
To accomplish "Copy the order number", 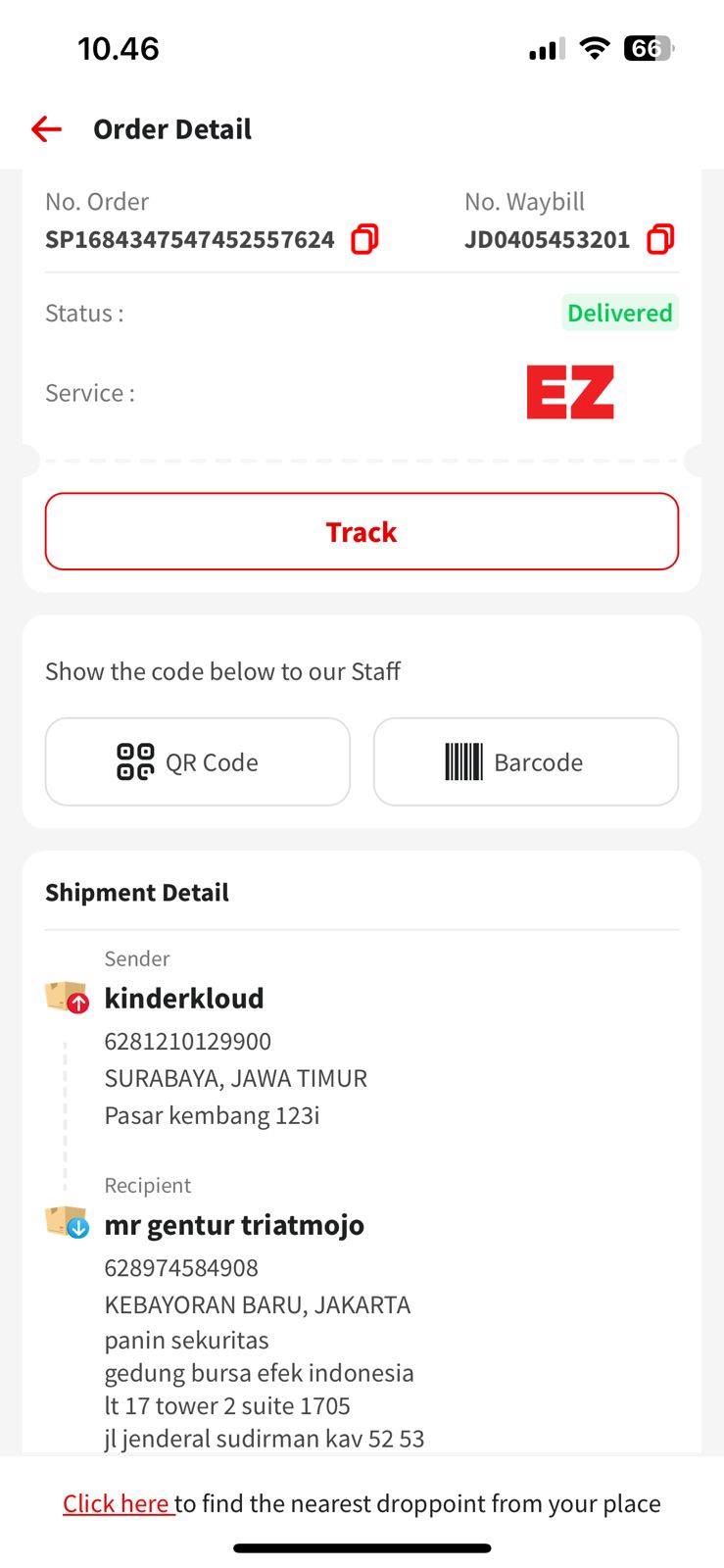I will [364, 239].
